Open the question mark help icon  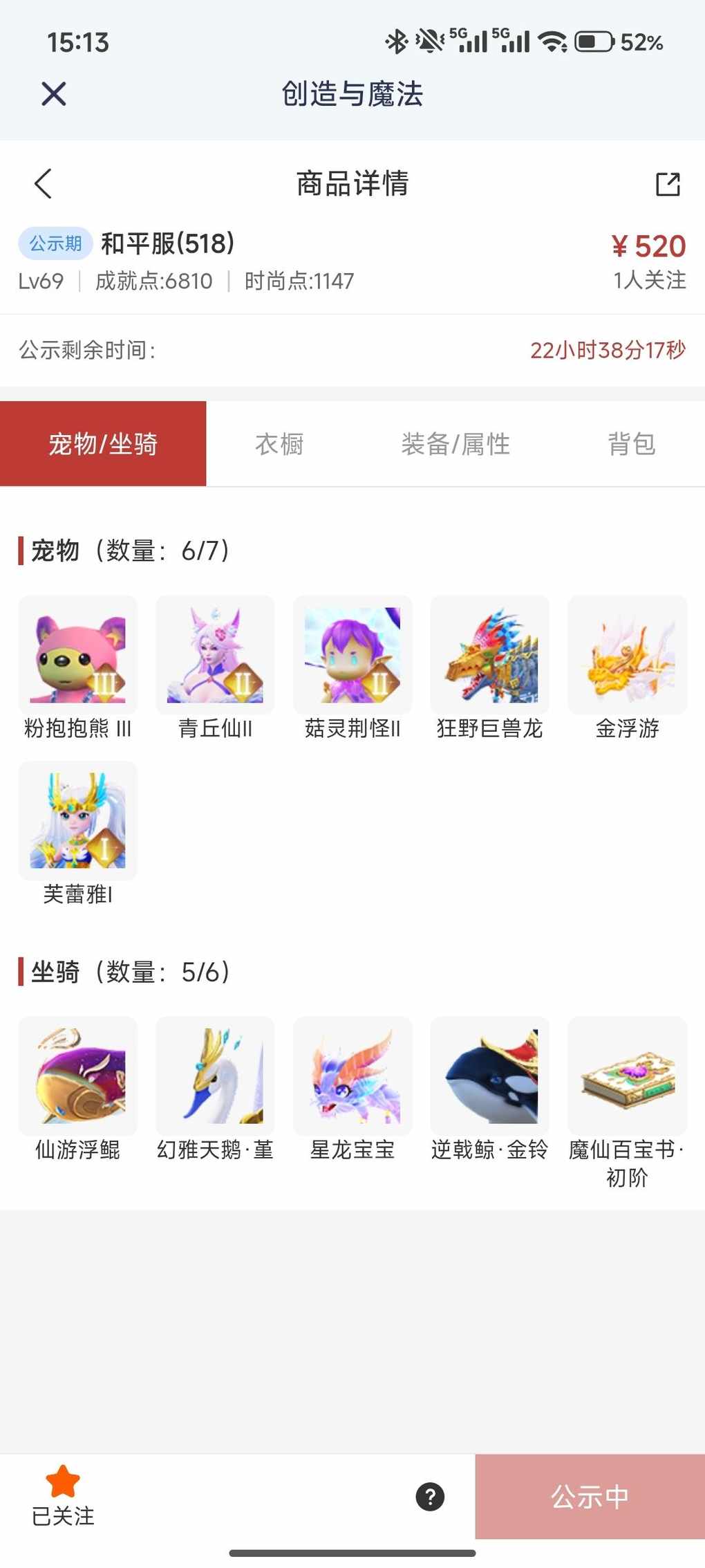(x=430, y=1497)
